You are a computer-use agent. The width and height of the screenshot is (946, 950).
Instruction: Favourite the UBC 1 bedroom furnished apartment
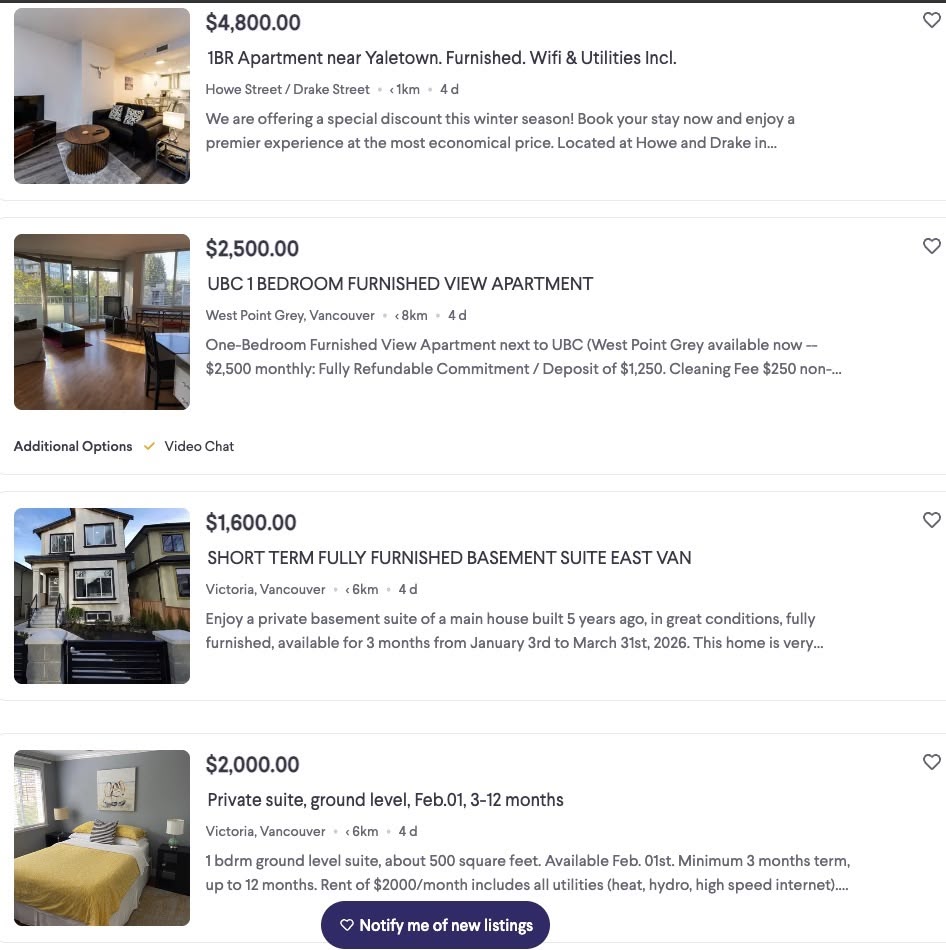pos(931,246)
